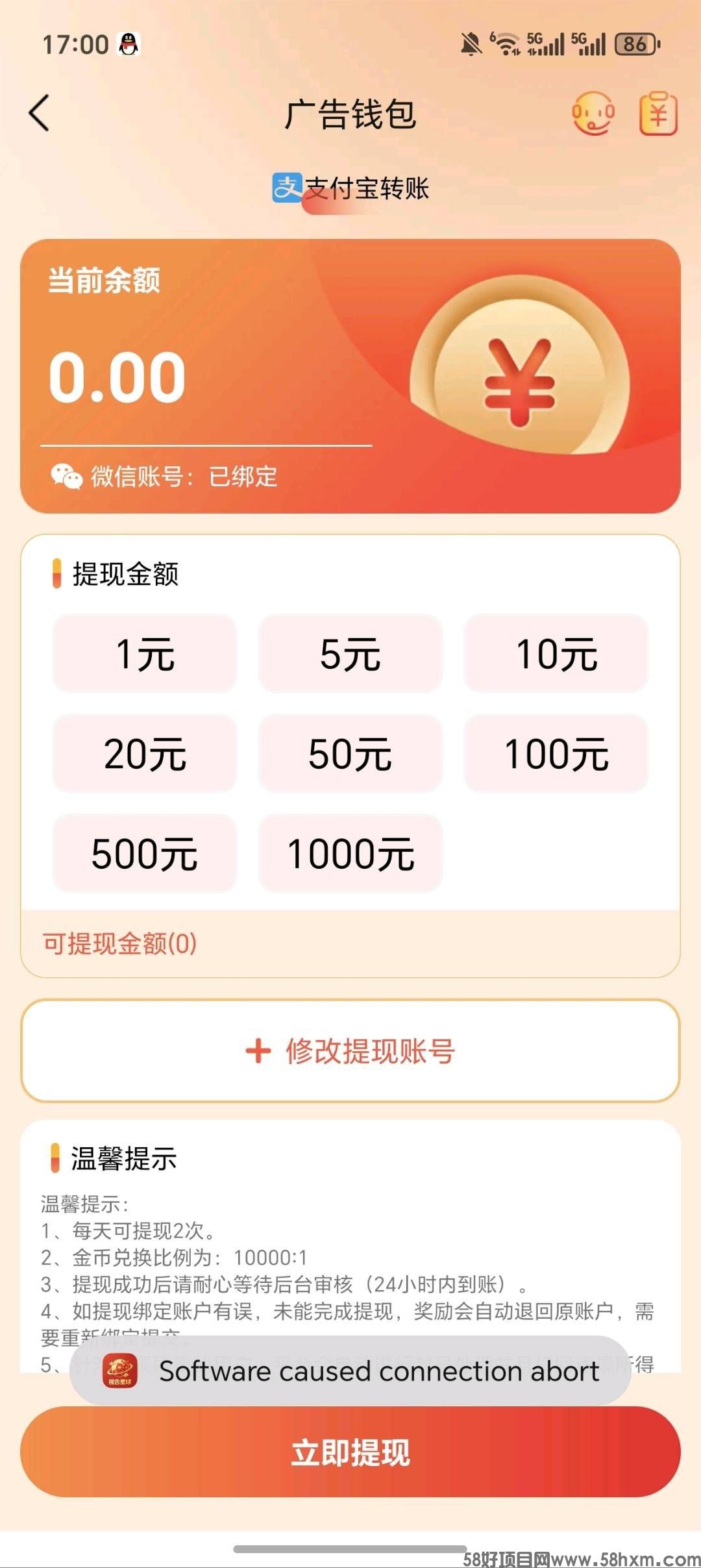Click the back arrow on the 广告钱包 page

point(40,114)
